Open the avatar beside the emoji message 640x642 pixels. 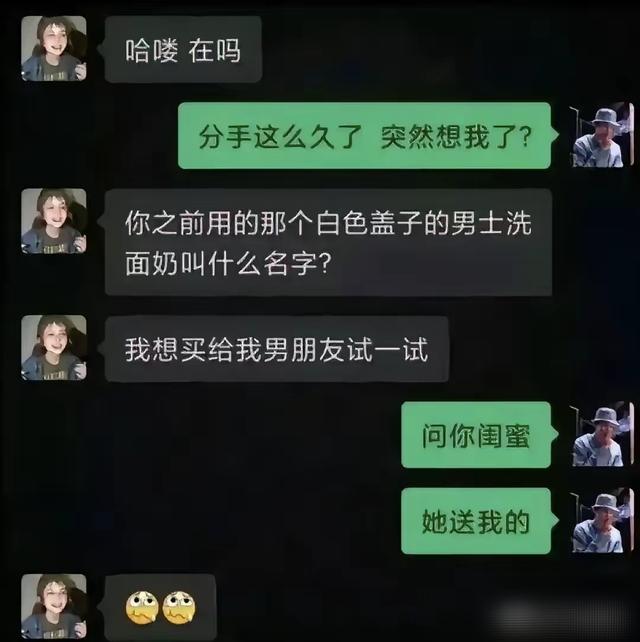point(53,606)
